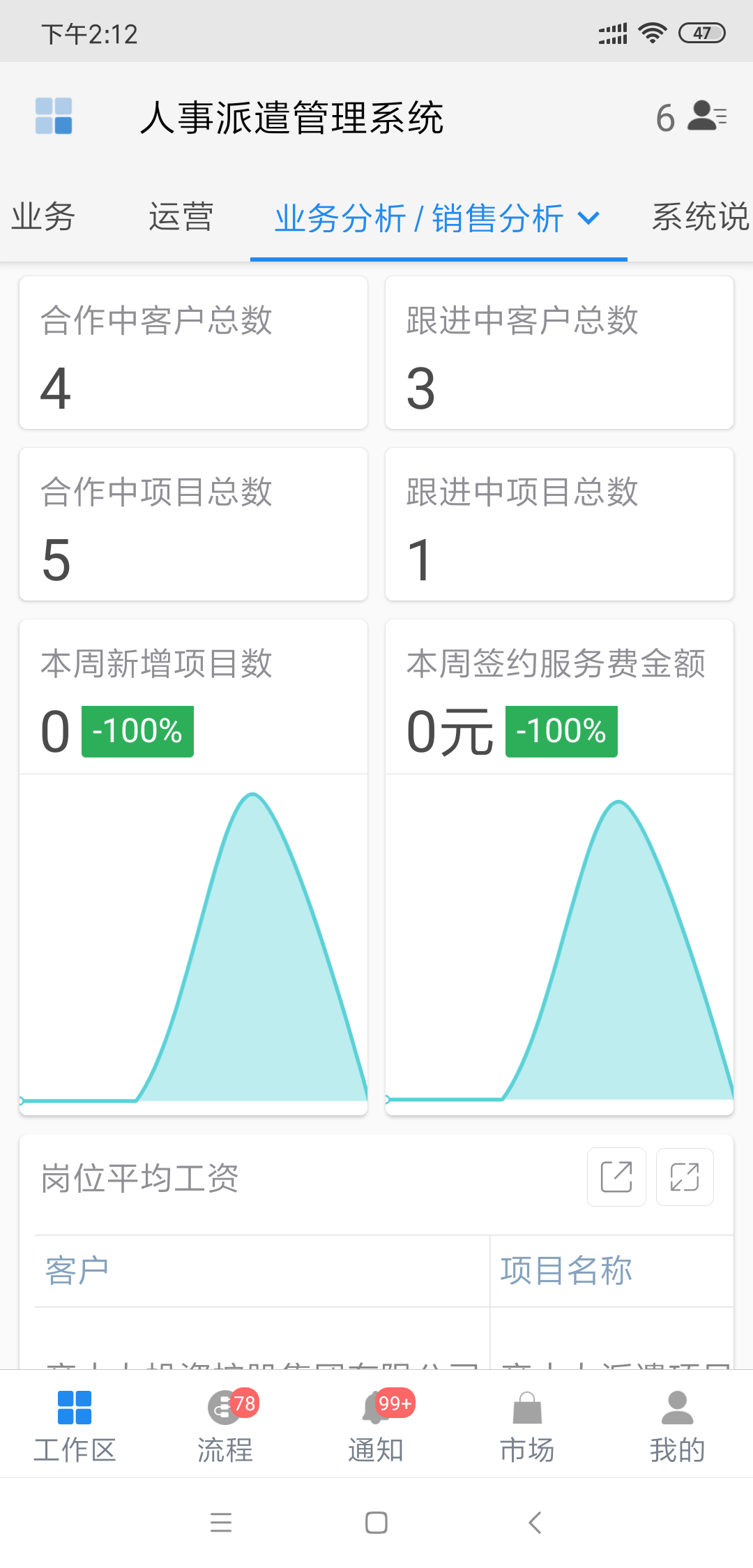Open the 合作中项目总数 card
The image size is (753, 1568).
click(x=193, y=525)
